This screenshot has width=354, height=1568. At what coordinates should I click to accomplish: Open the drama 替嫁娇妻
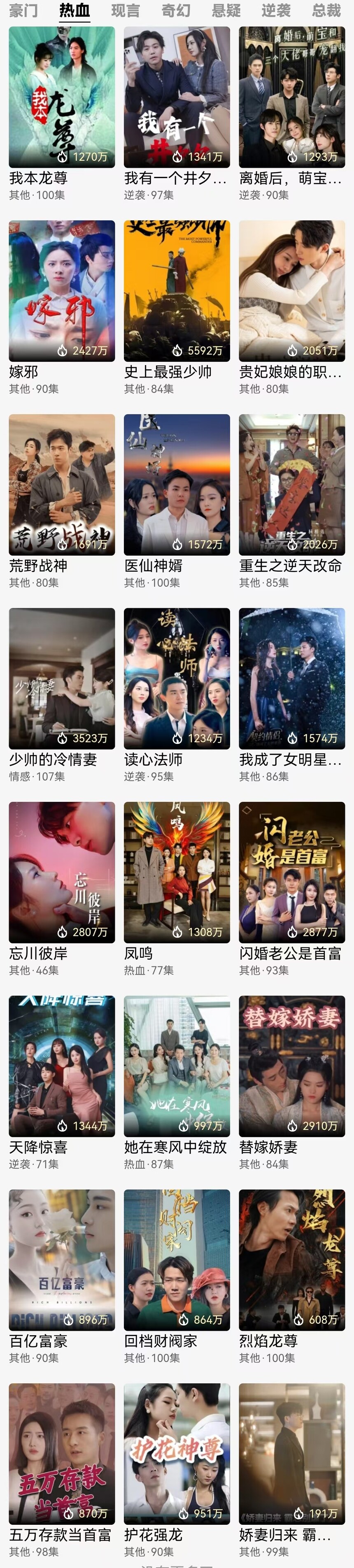[292, 1066]
